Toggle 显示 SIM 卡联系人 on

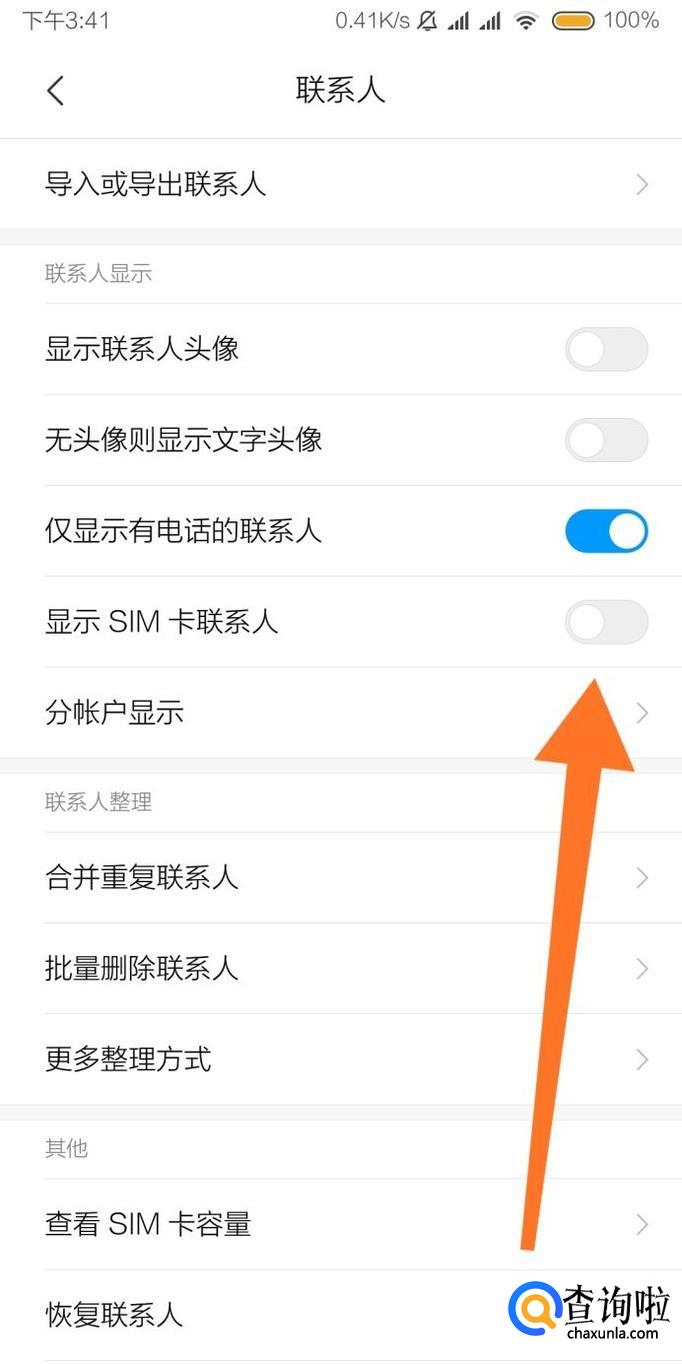click(606, 622)
